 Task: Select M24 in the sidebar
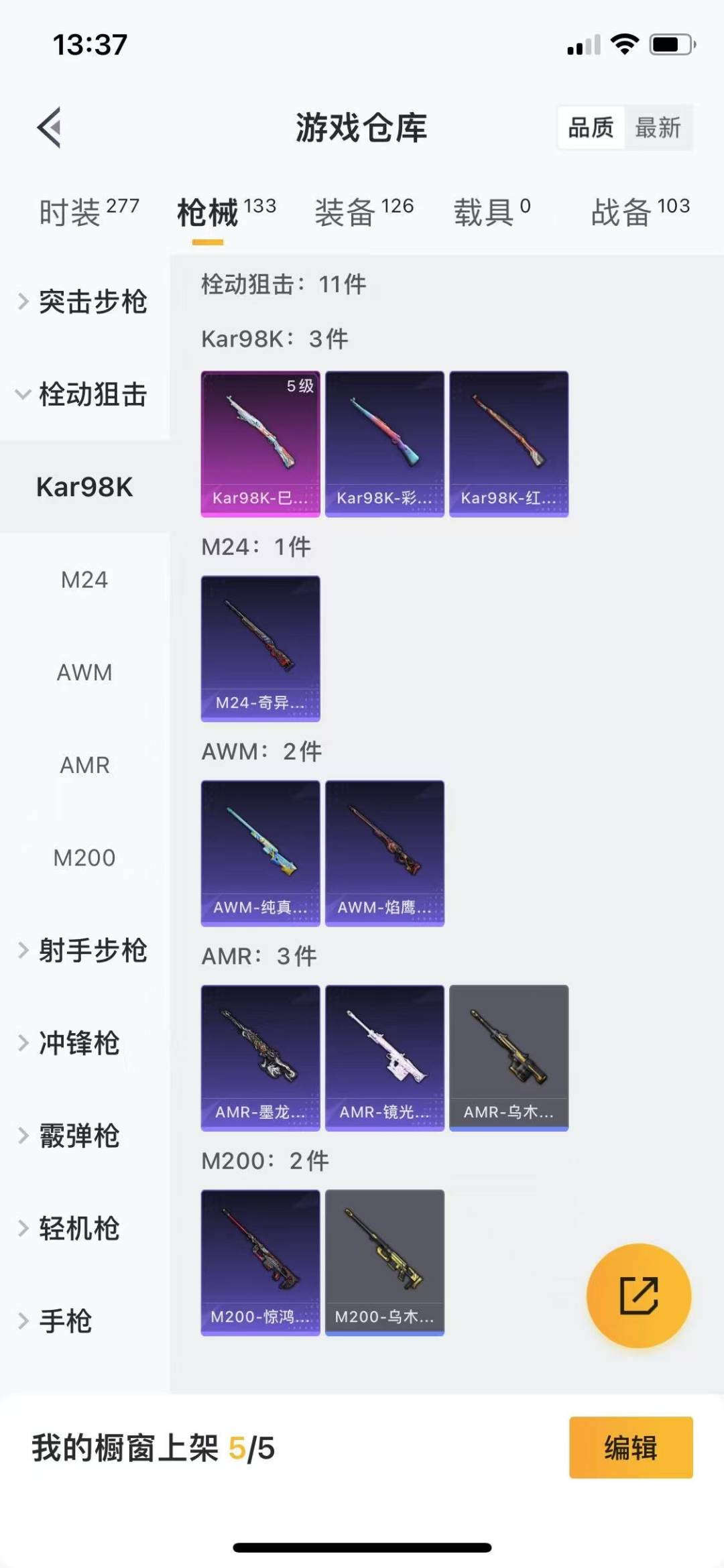tap(84, 580)
